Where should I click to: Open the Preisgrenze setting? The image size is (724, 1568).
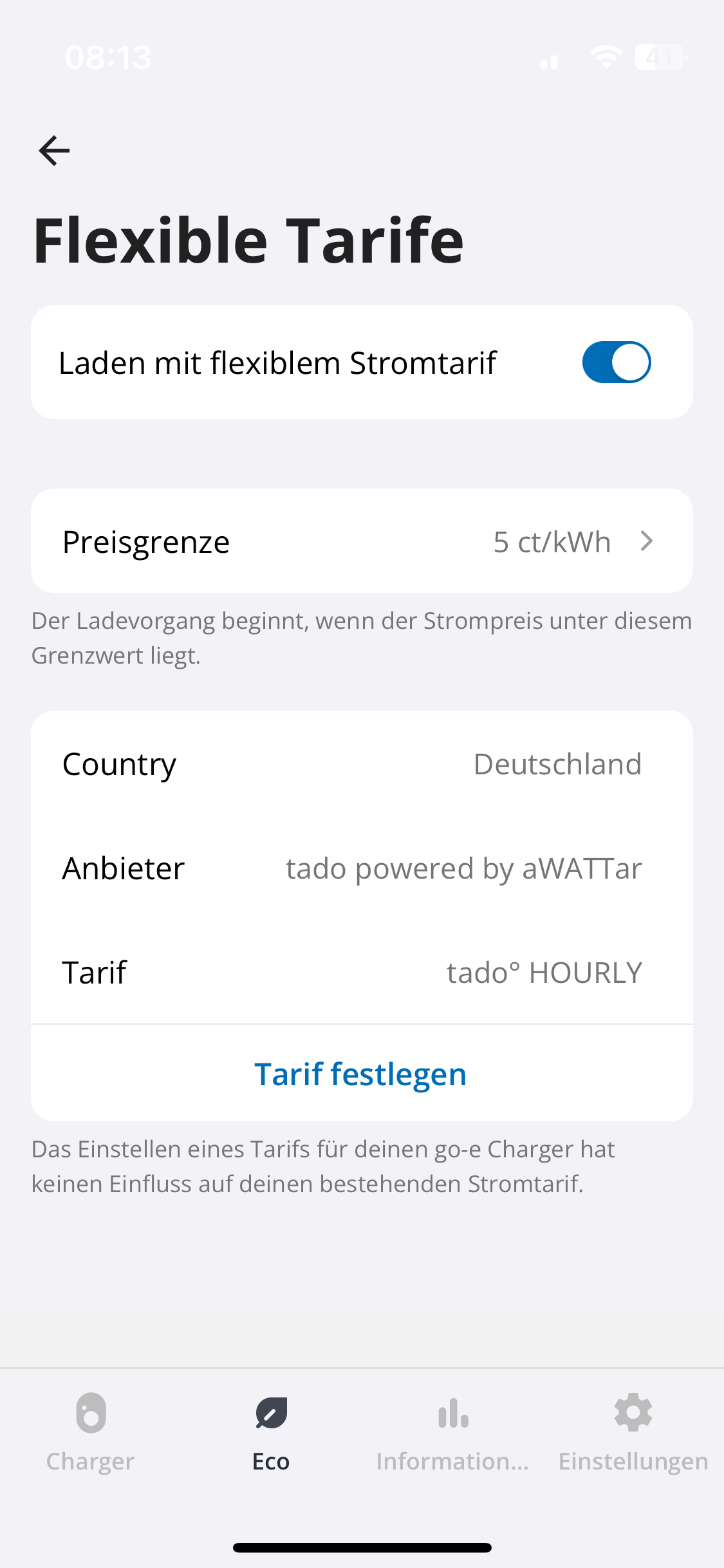(x=362, y=541)
